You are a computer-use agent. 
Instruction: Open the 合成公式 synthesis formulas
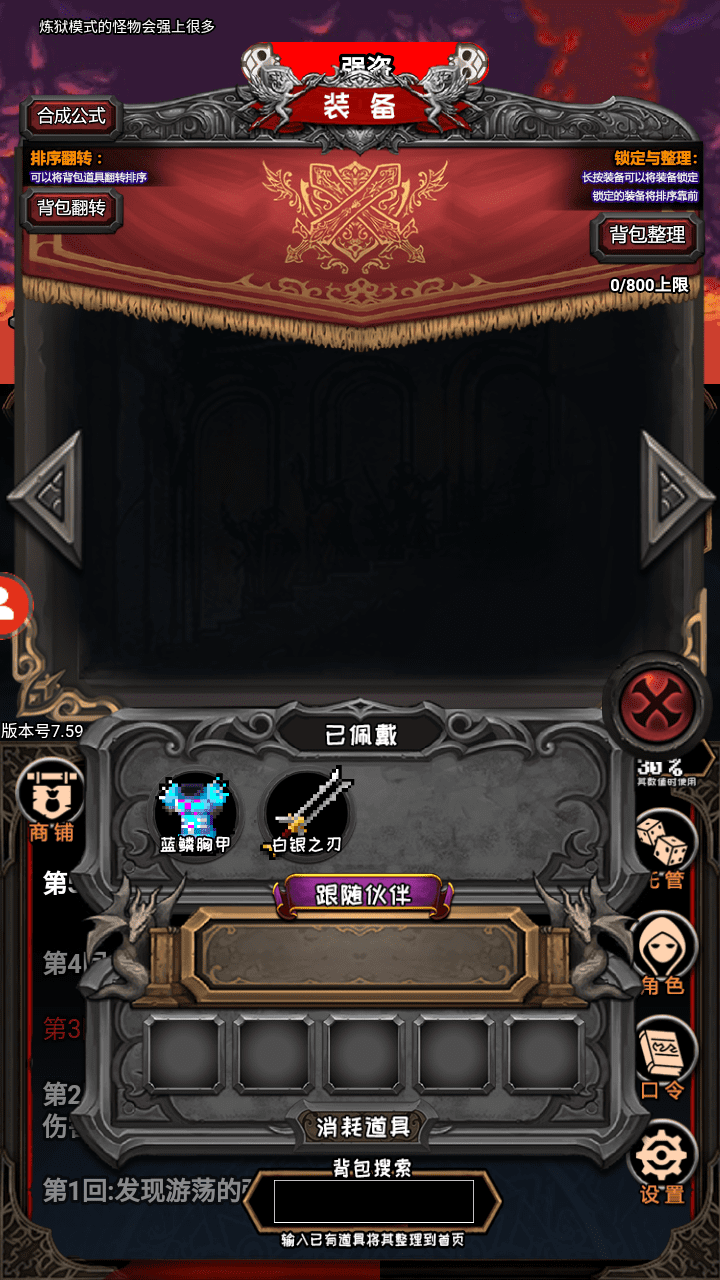click(71, 116)
